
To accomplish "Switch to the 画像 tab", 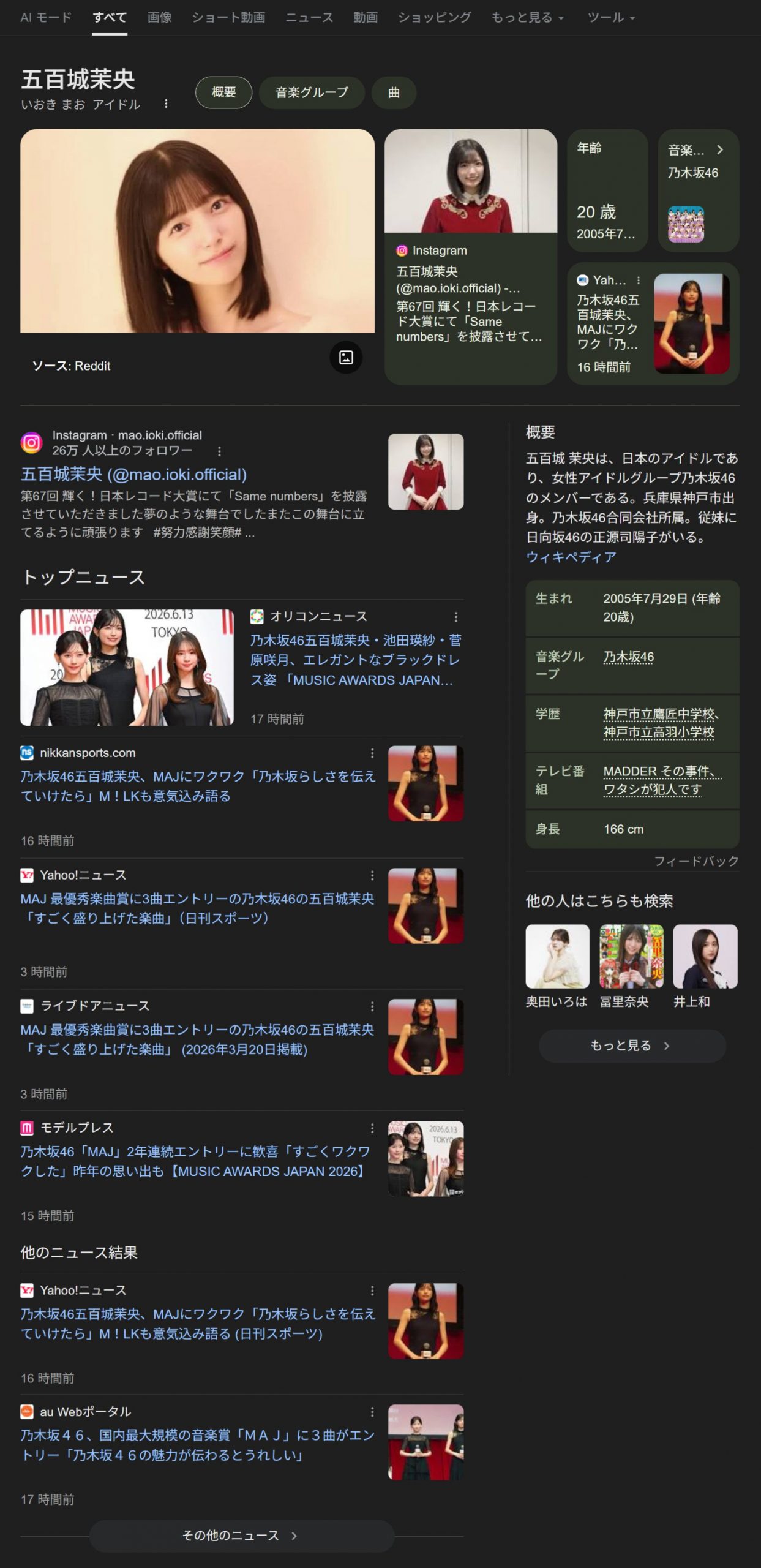I will point(159,17).
